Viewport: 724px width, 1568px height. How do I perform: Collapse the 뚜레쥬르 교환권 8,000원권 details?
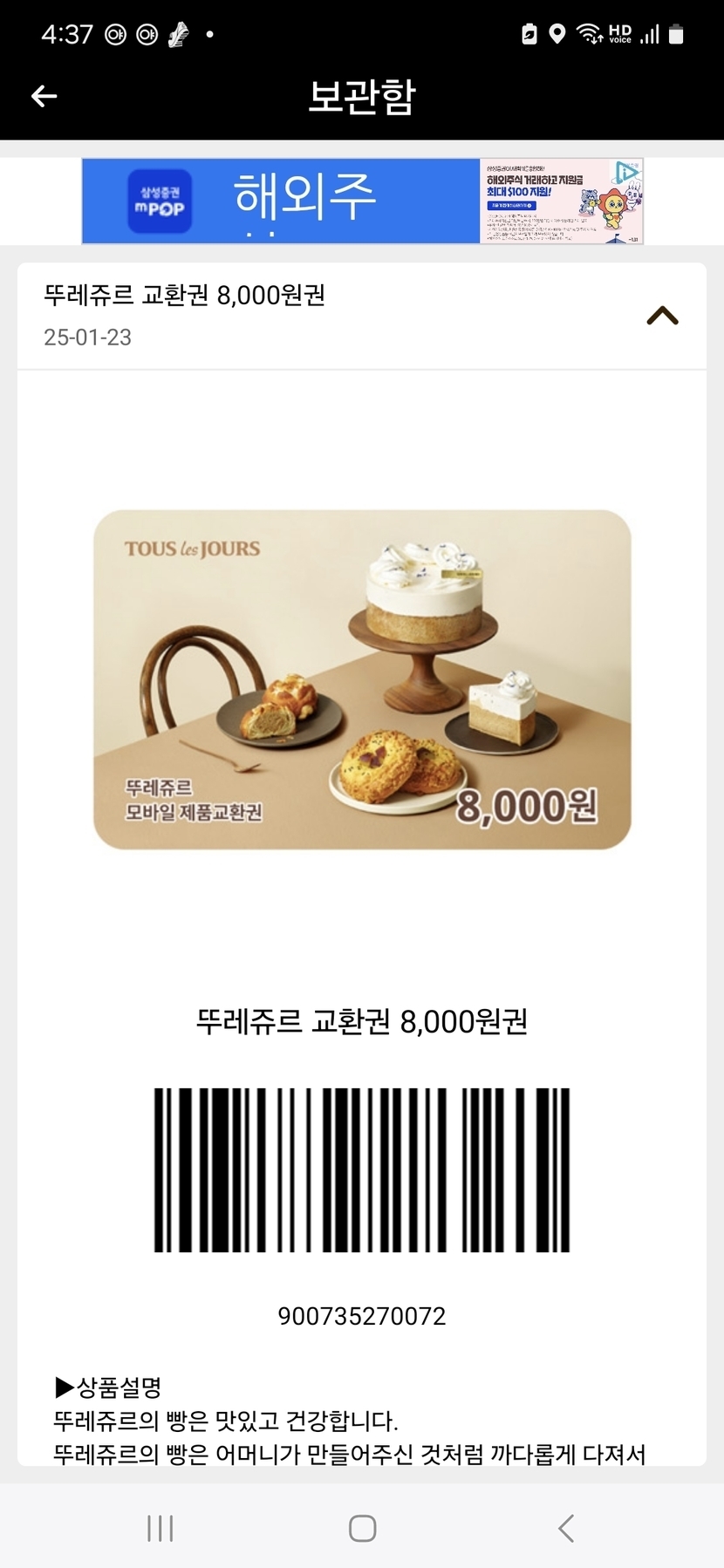tap(662, 316)
